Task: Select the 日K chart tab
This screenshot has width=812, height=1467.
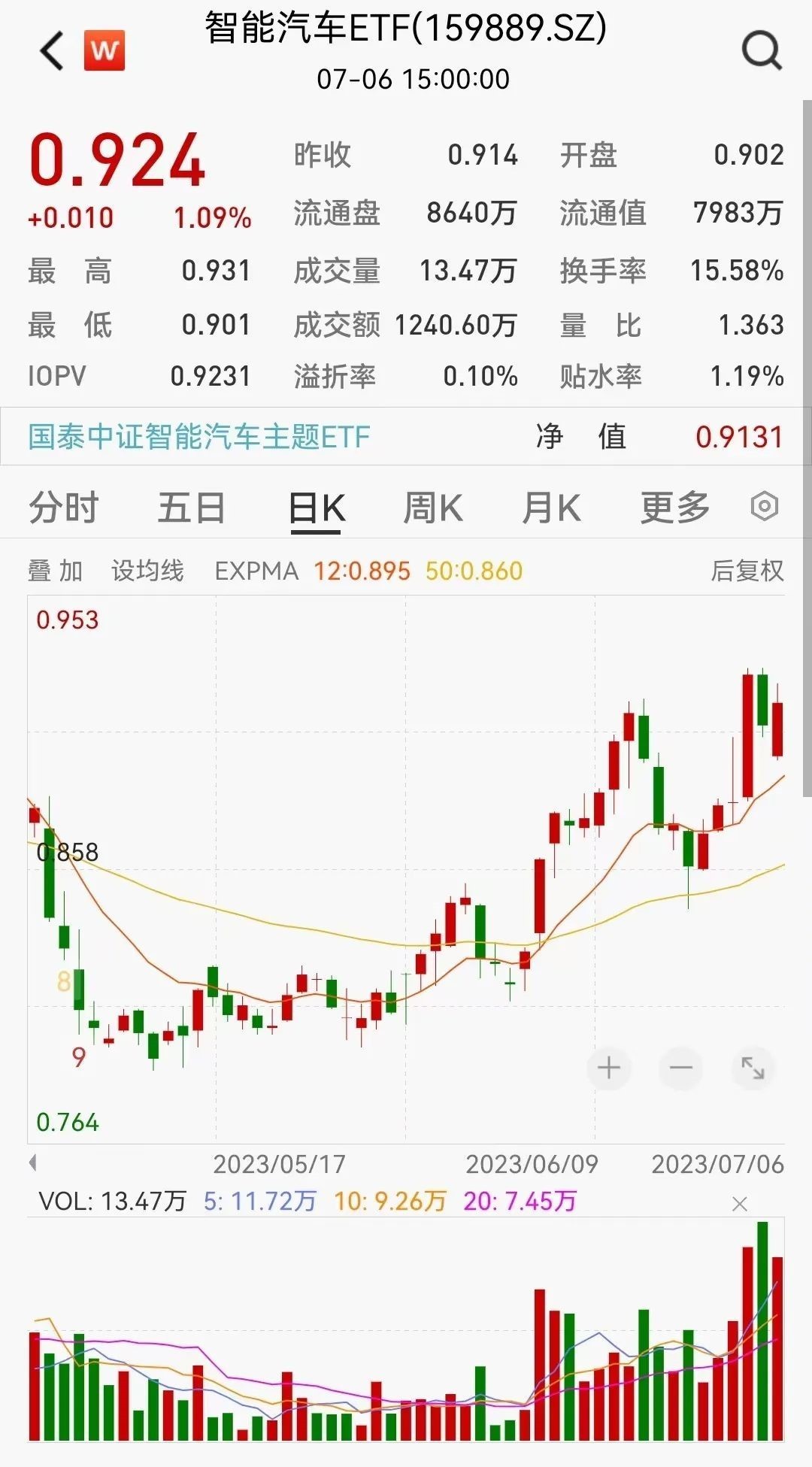Action: point(317,509)
